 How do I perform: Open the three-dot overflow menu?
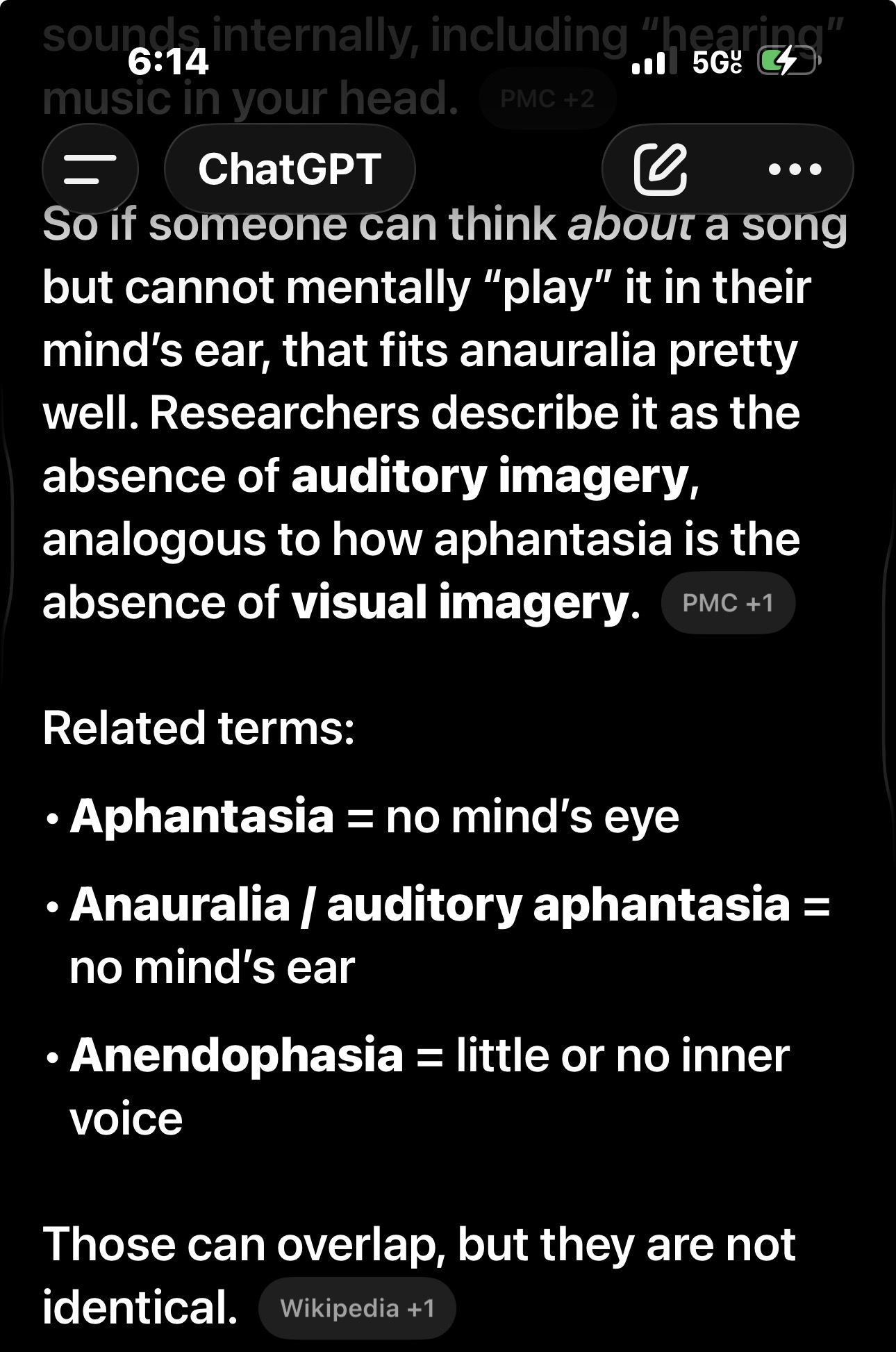[x=795, y=169]
